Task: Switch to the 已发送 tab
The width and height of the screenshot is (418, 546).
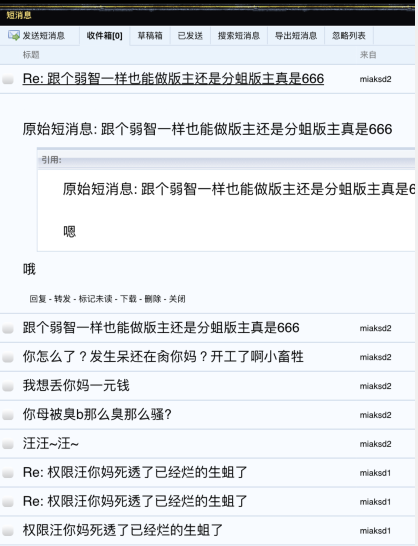Action: point(190,36)
